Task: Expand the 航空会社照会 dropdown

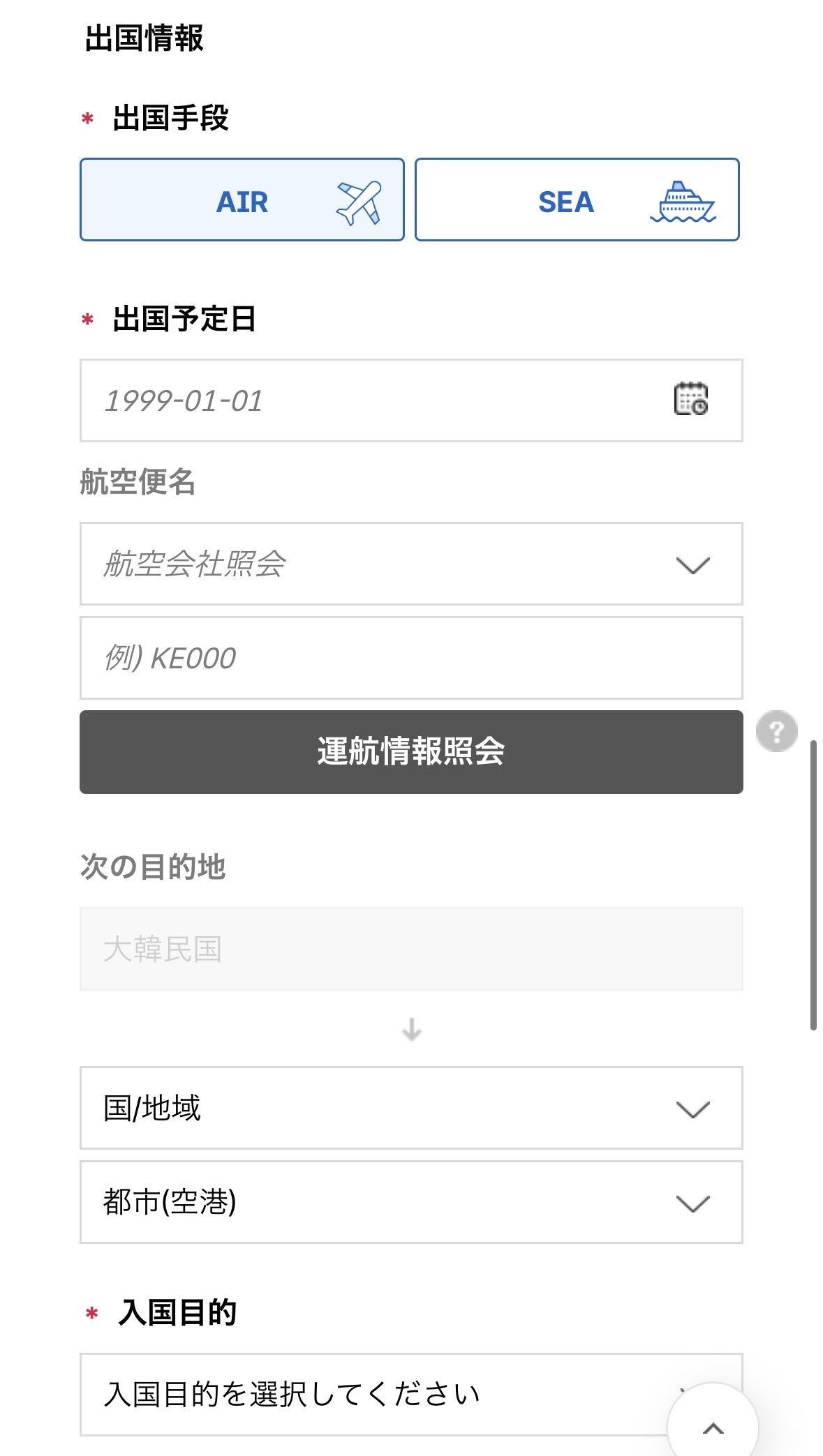Action: click(x=410, y=564)
